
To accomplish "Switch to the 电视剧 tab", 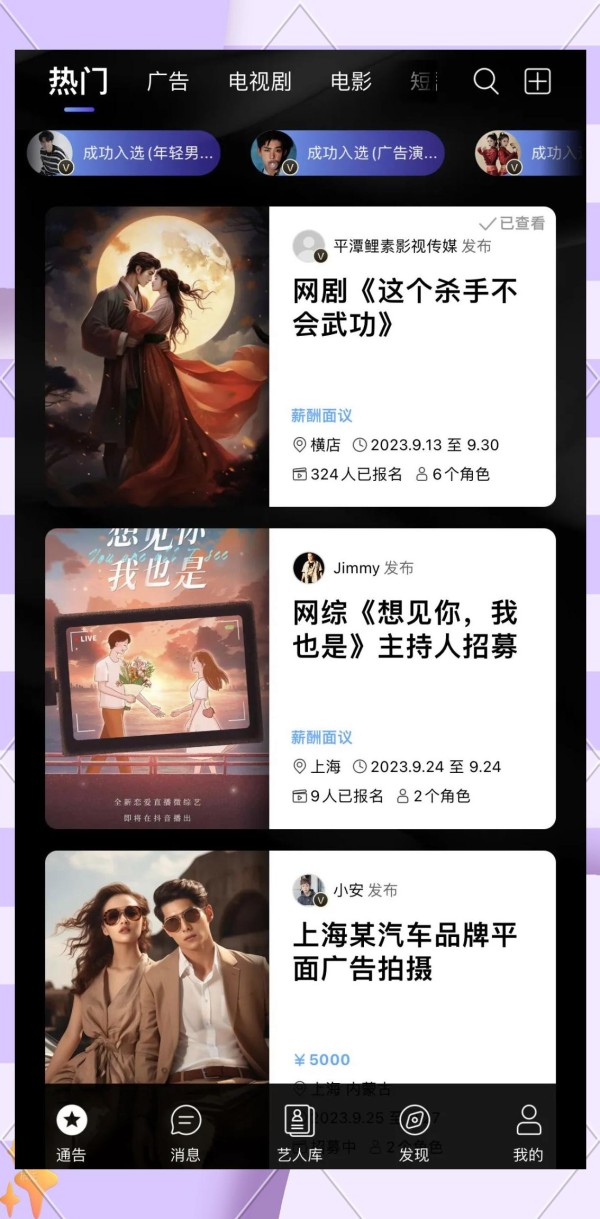I will click(260, 82).
